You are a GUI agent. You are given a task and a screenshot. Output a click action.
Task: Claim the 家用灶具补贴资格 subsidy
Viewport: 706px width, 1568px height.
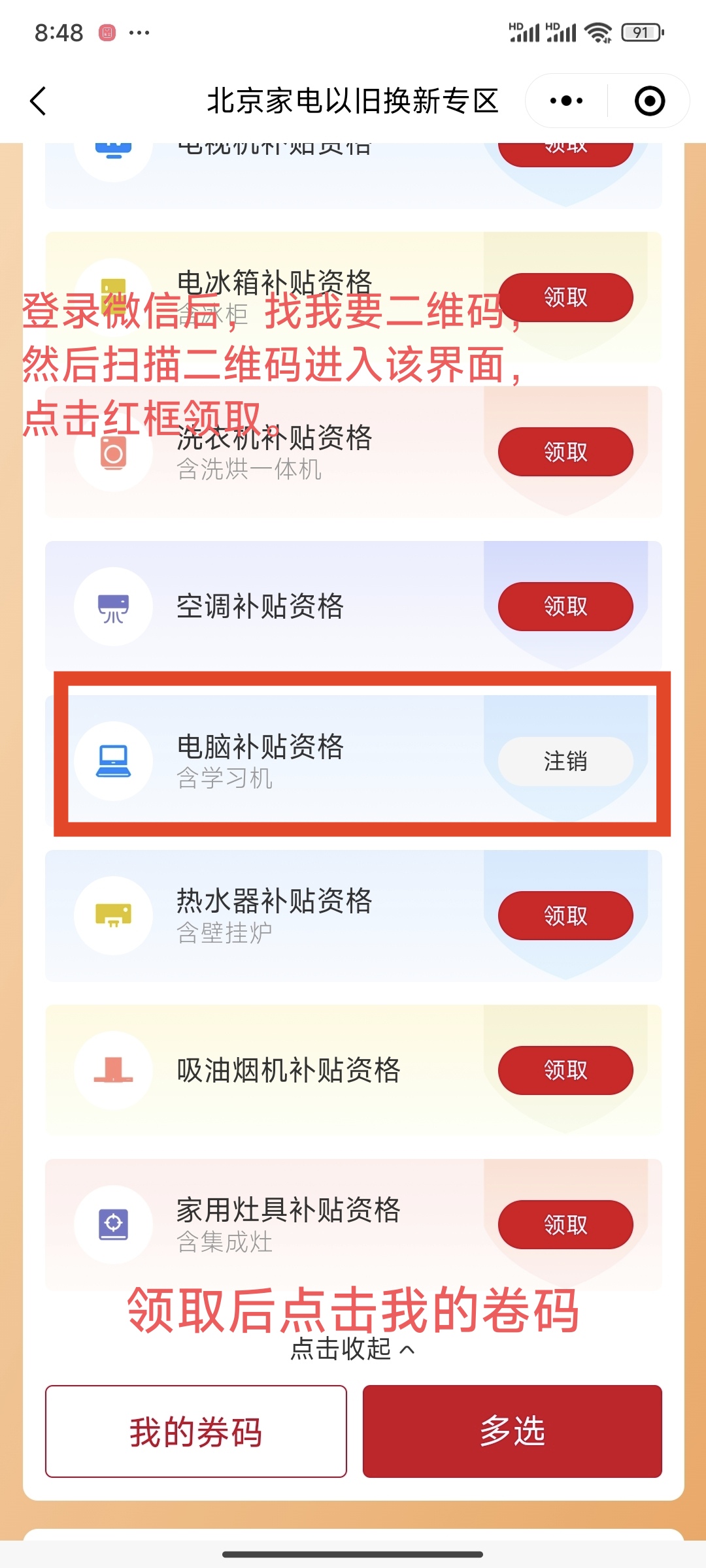[565, 1225]
